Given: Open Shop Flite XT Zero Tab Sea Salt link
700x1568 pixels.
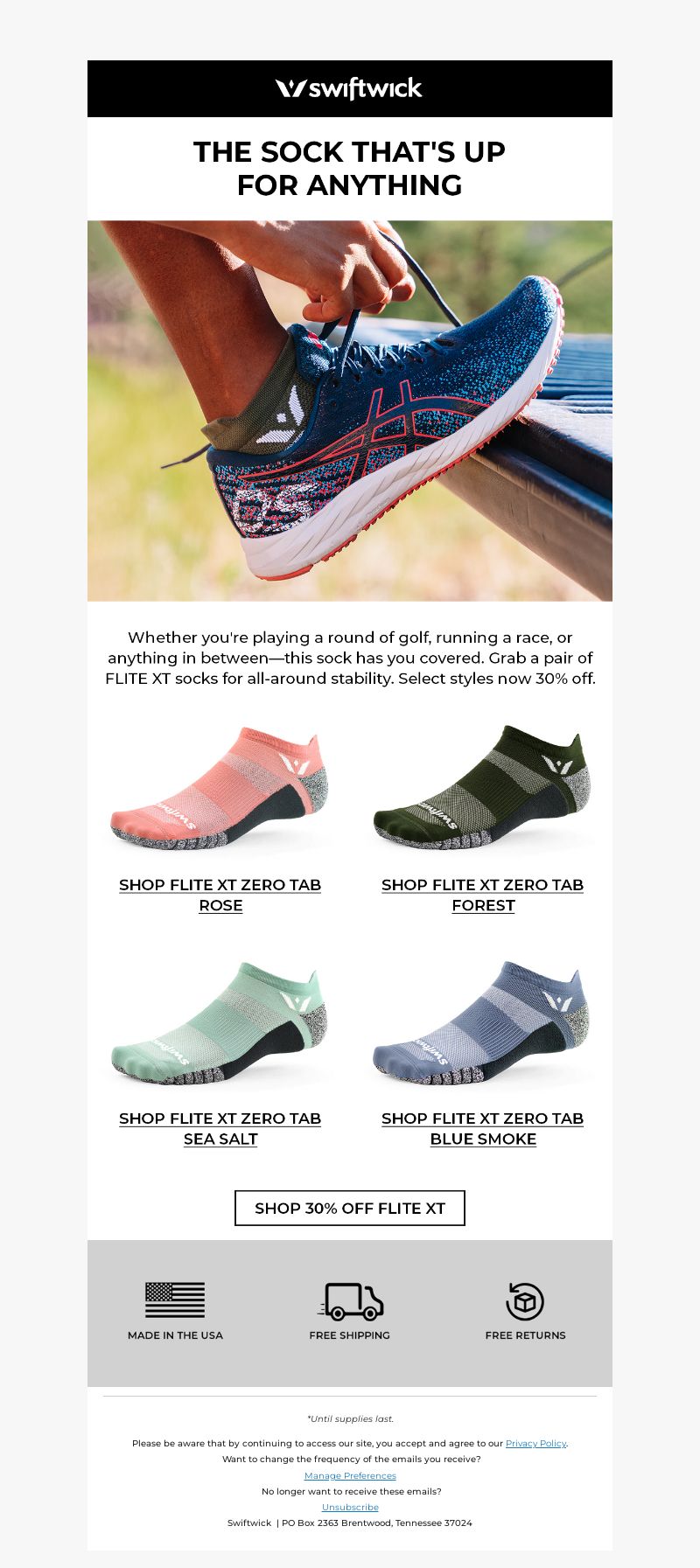Looking at the screenshot, I should click(220, 1128).
